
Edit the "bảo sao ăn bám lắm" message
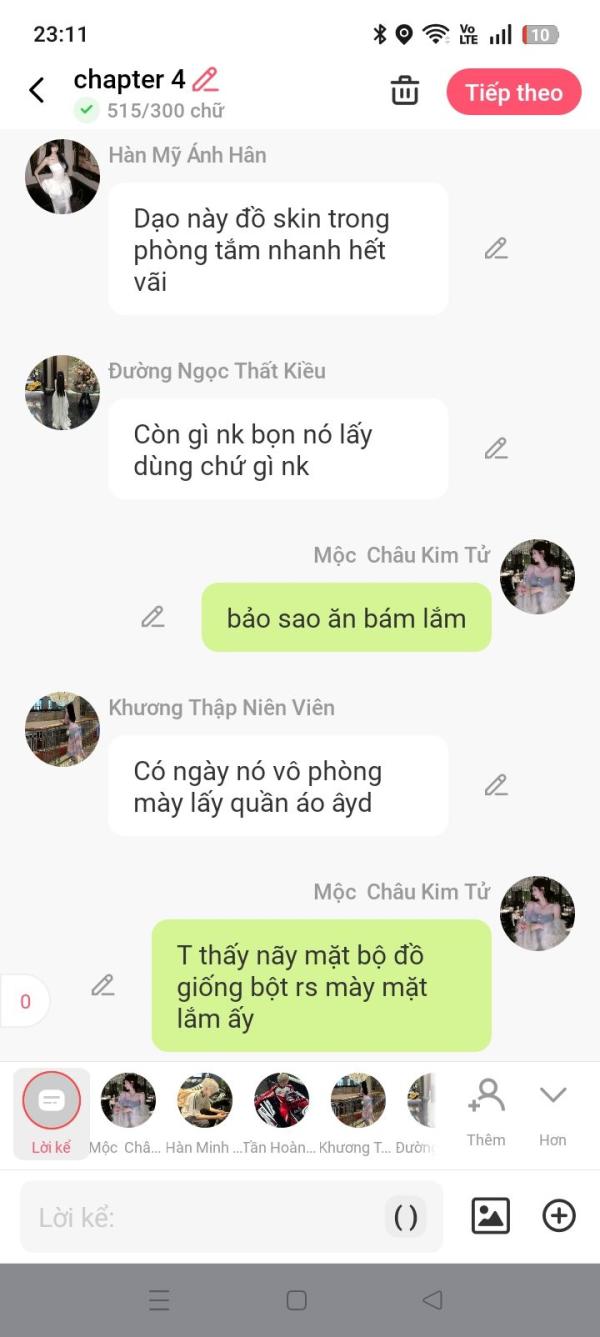coord(152,617)
